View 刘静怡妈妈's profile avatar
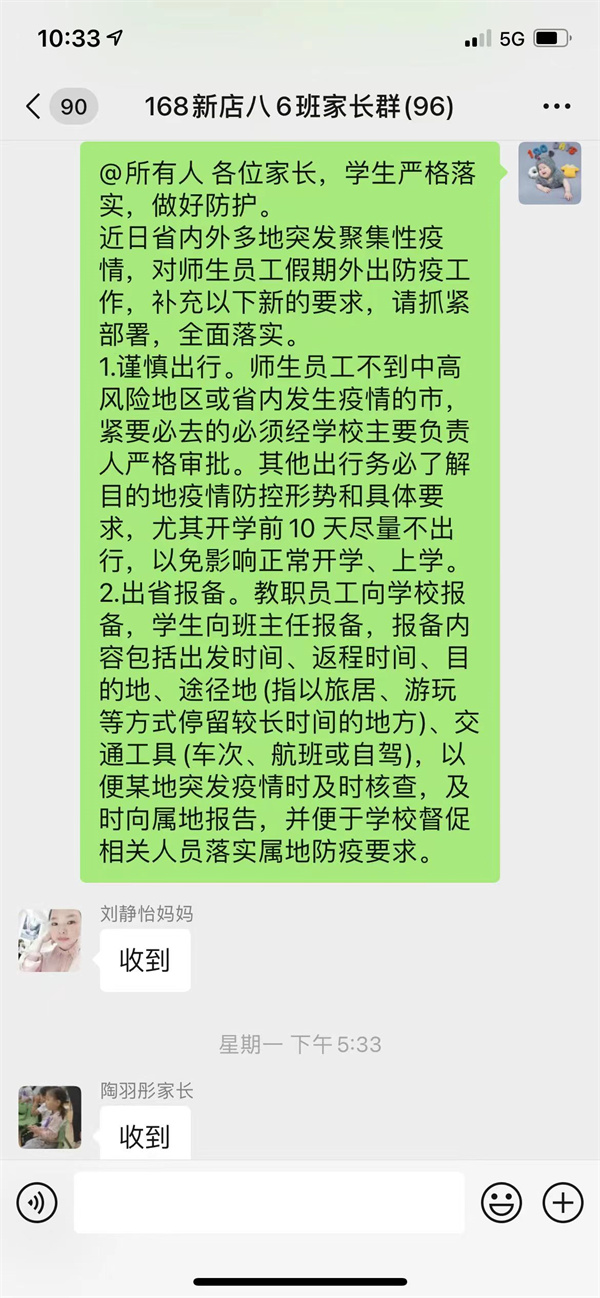This screenshot has height=1298, width=600. (x=50, y=940)
